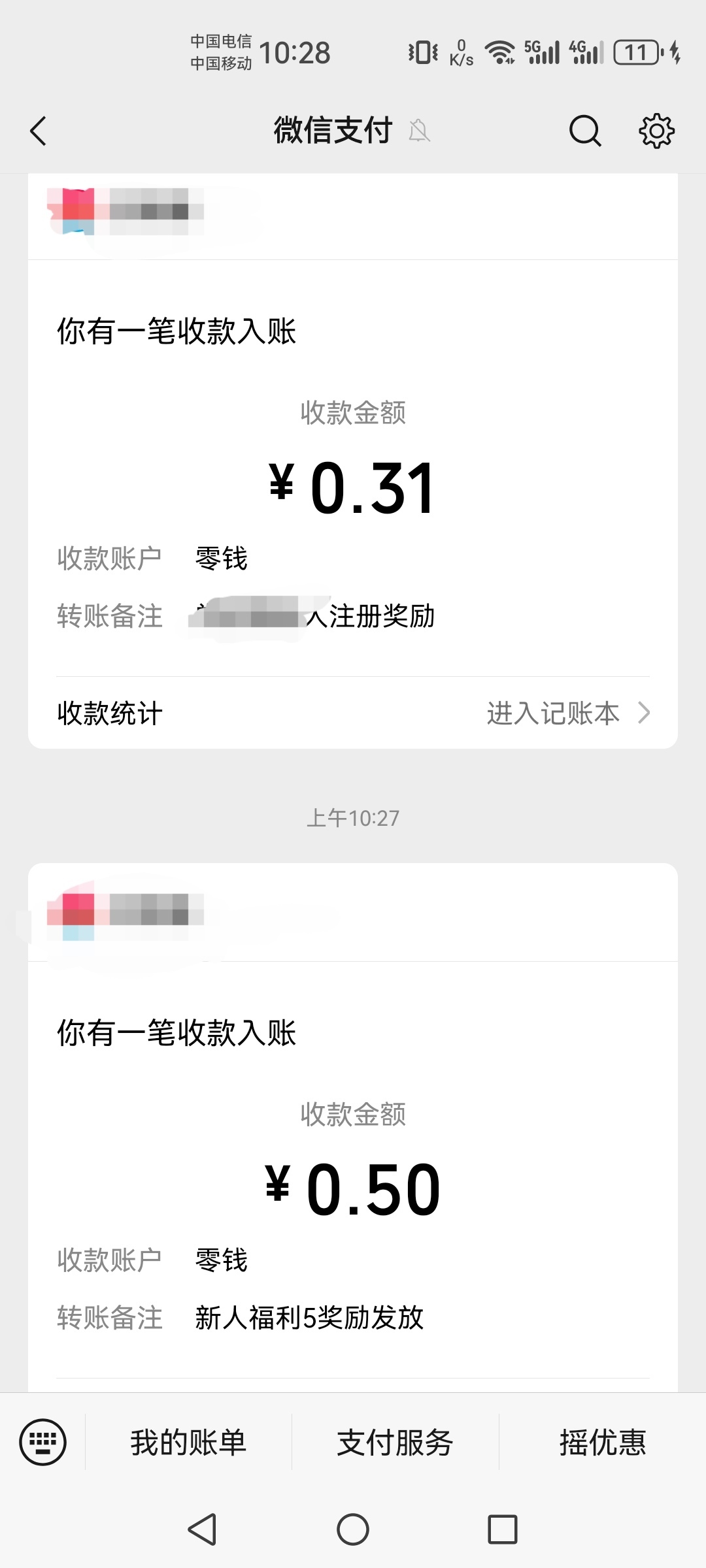Go back from 微信支付 chat

(x=39, y=131)
